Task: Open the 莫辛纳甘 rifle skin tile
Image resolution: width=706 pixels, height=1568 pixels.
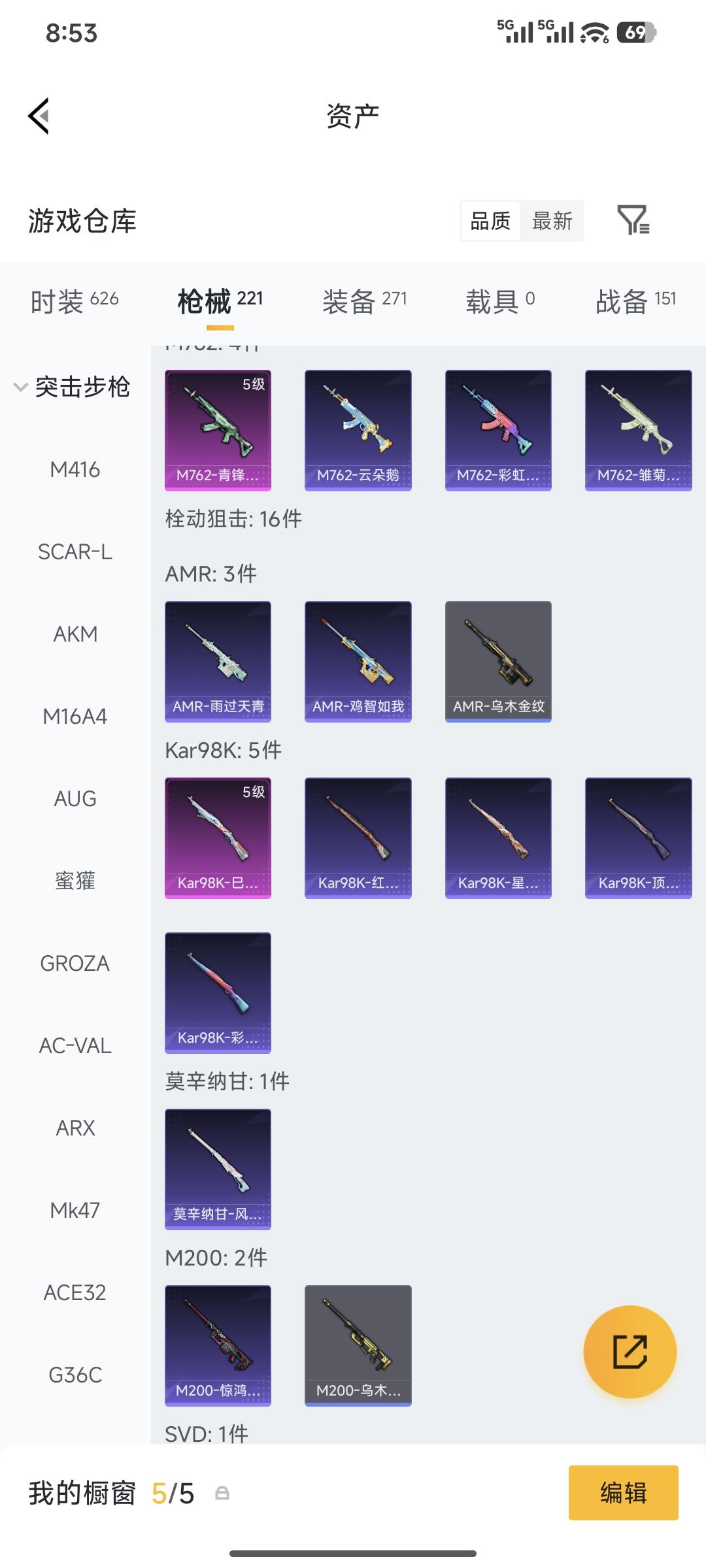Action: pyautogui.click(x=218, y=1168)
